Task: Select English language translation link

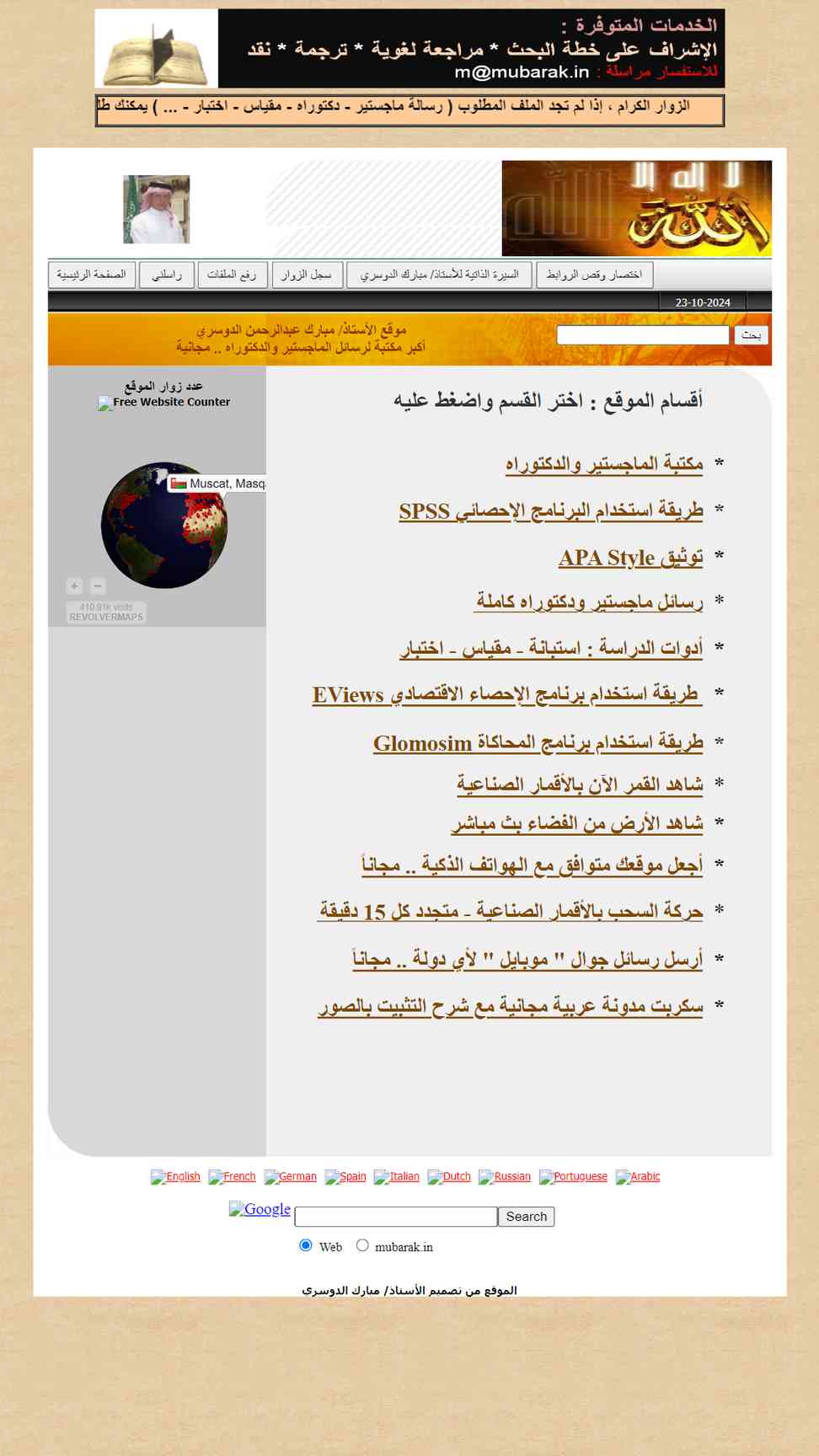Action: tap(175, 1177)
